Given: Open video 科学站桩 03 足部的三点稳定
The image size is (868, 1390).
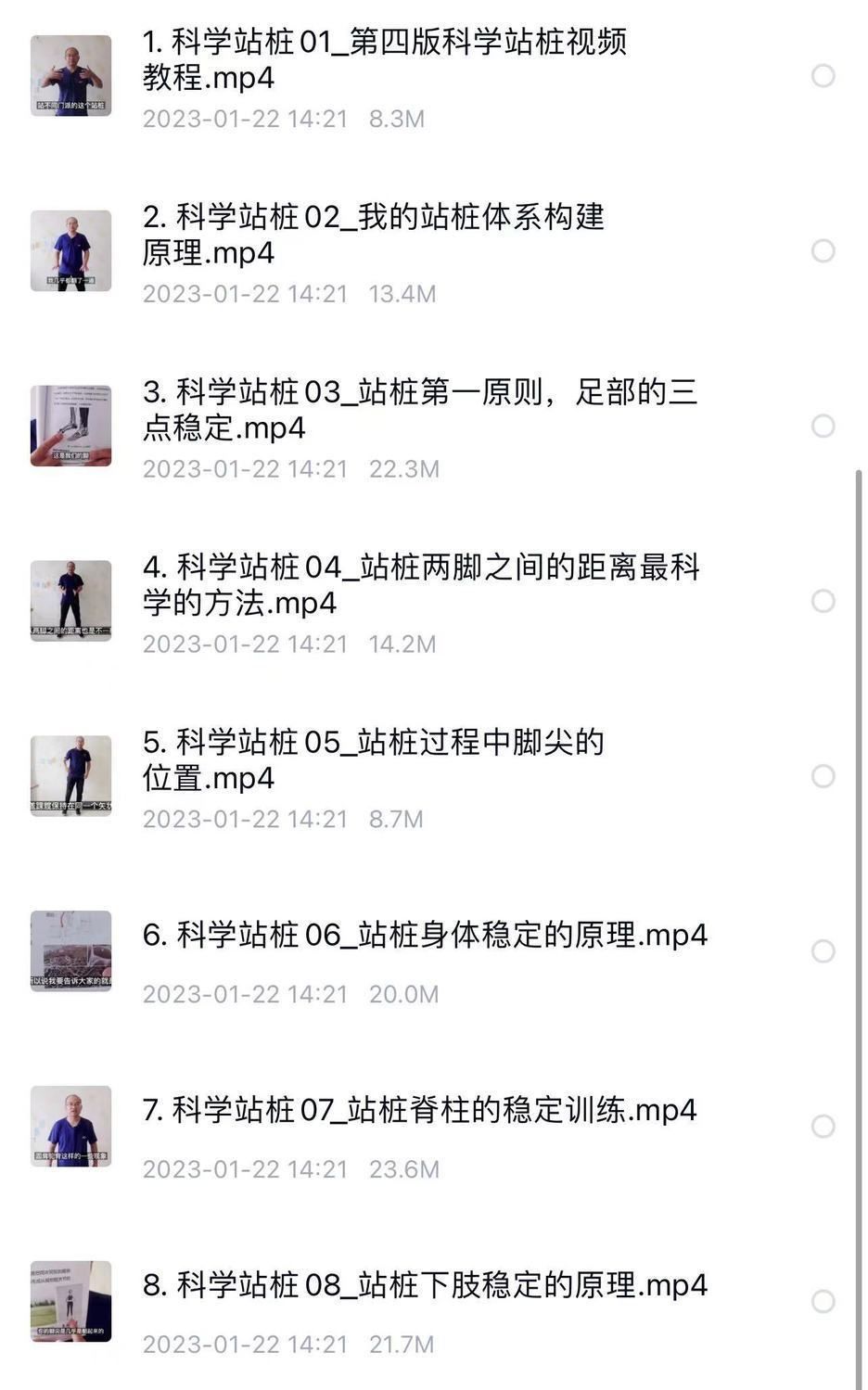Looking at the screenshot, I should coord(419,410).
